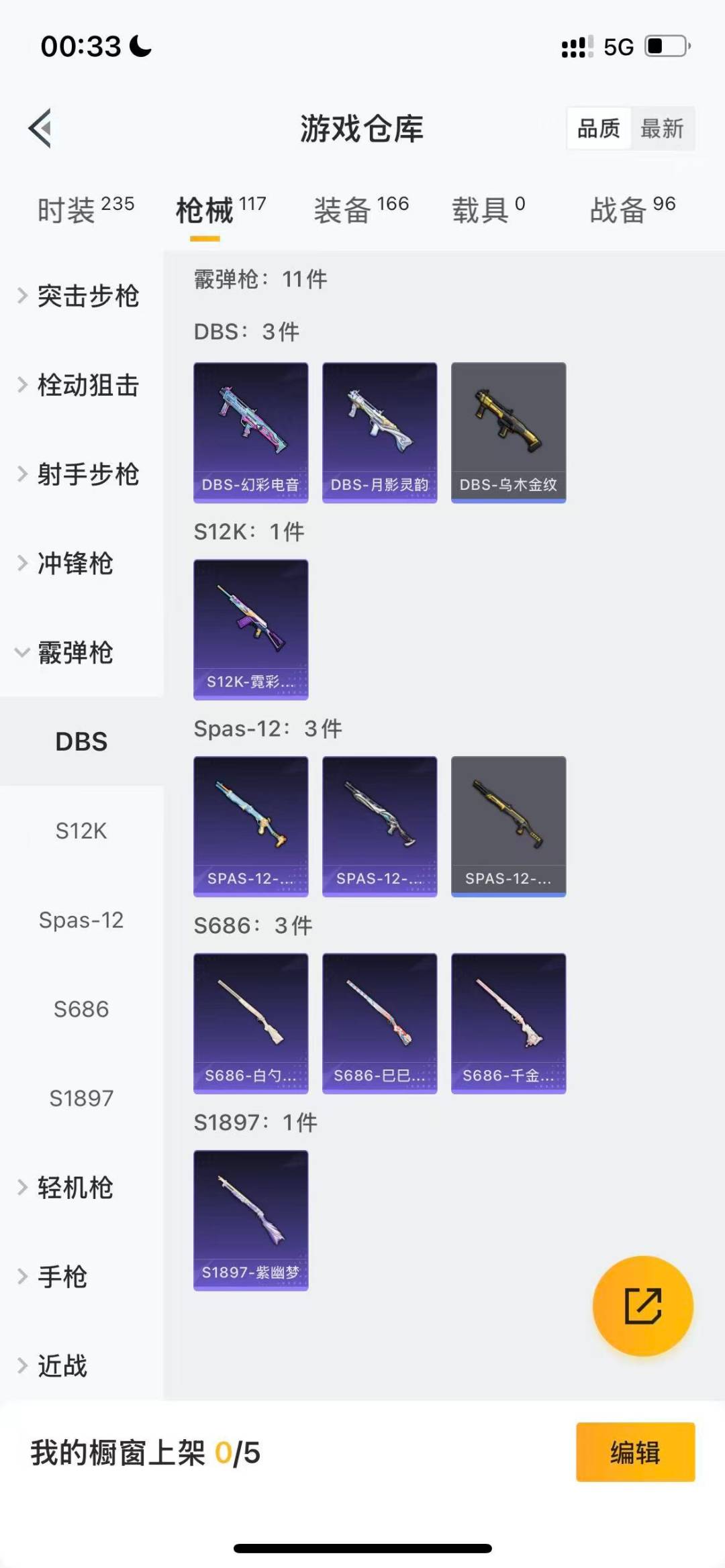Screen dimensions: 725x1568
Task: Collapse the 霰弹枪 category
Action: click(74, 654)
